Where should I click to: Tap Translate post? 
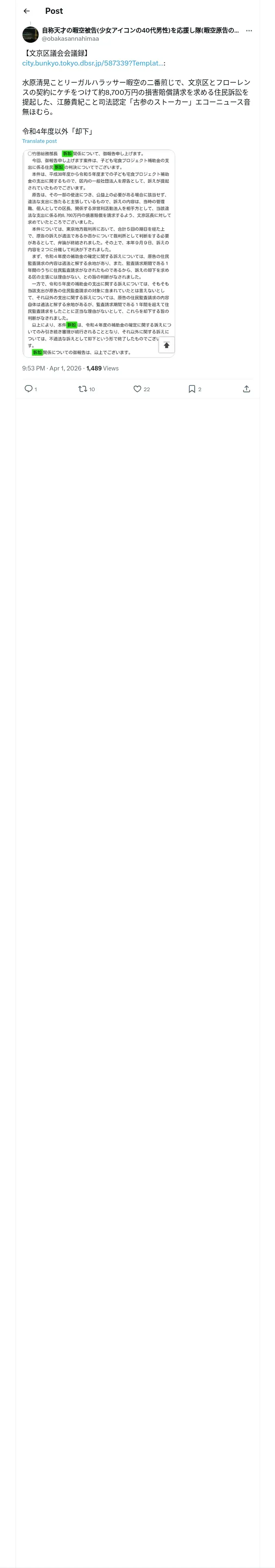pos(40,141)
